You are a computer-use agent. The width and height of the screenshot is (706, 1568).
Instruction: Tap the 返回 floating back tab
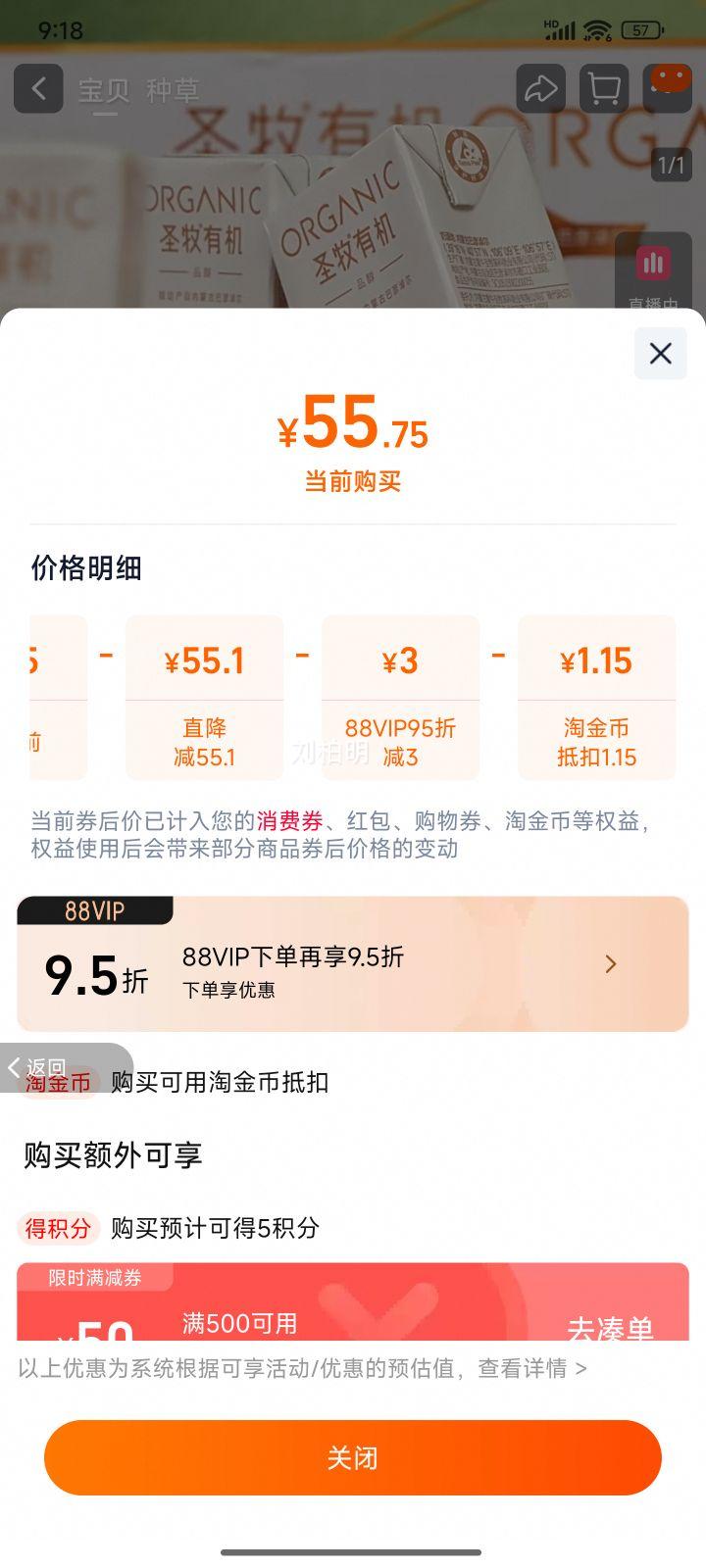(x=39, y=1067)
